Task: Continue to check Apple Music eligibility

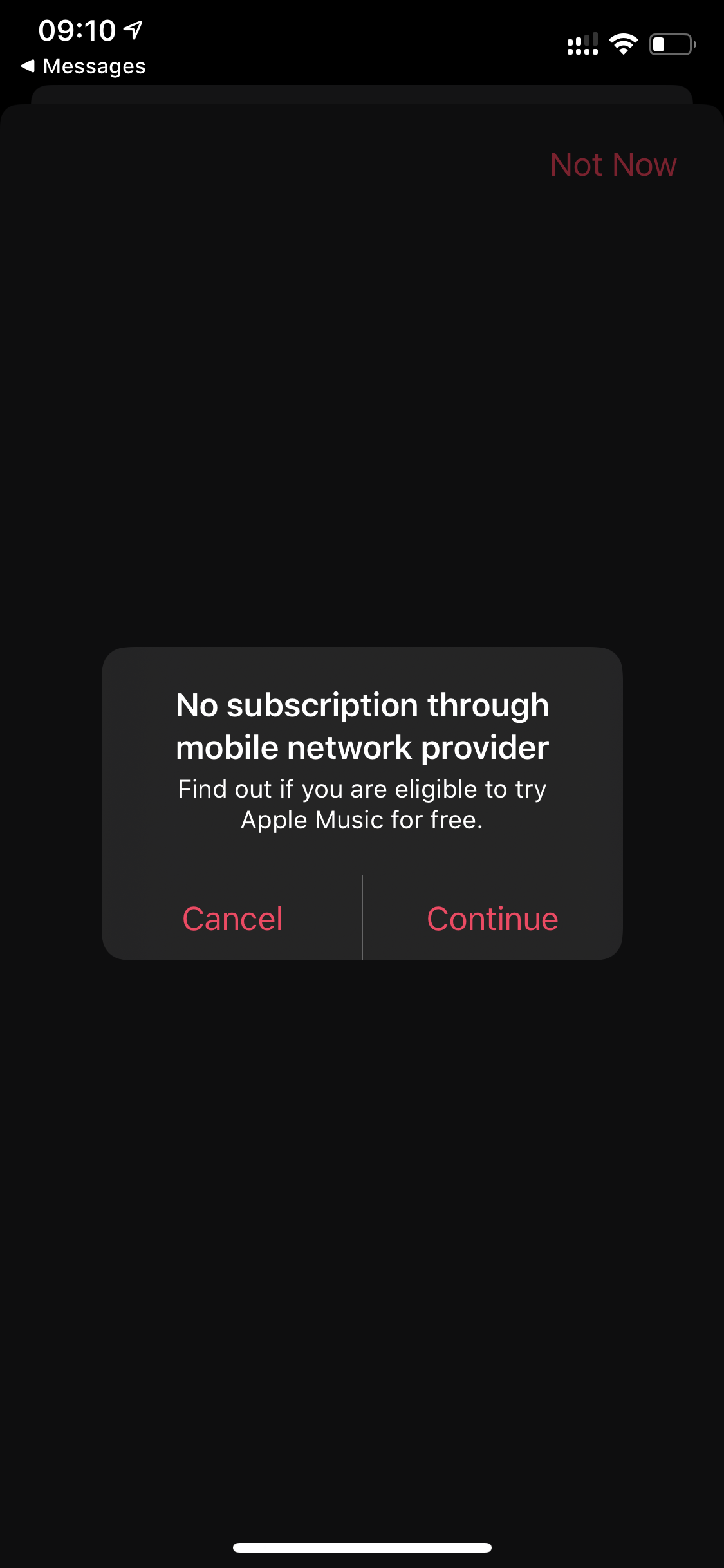Action: tap(492, 919)
